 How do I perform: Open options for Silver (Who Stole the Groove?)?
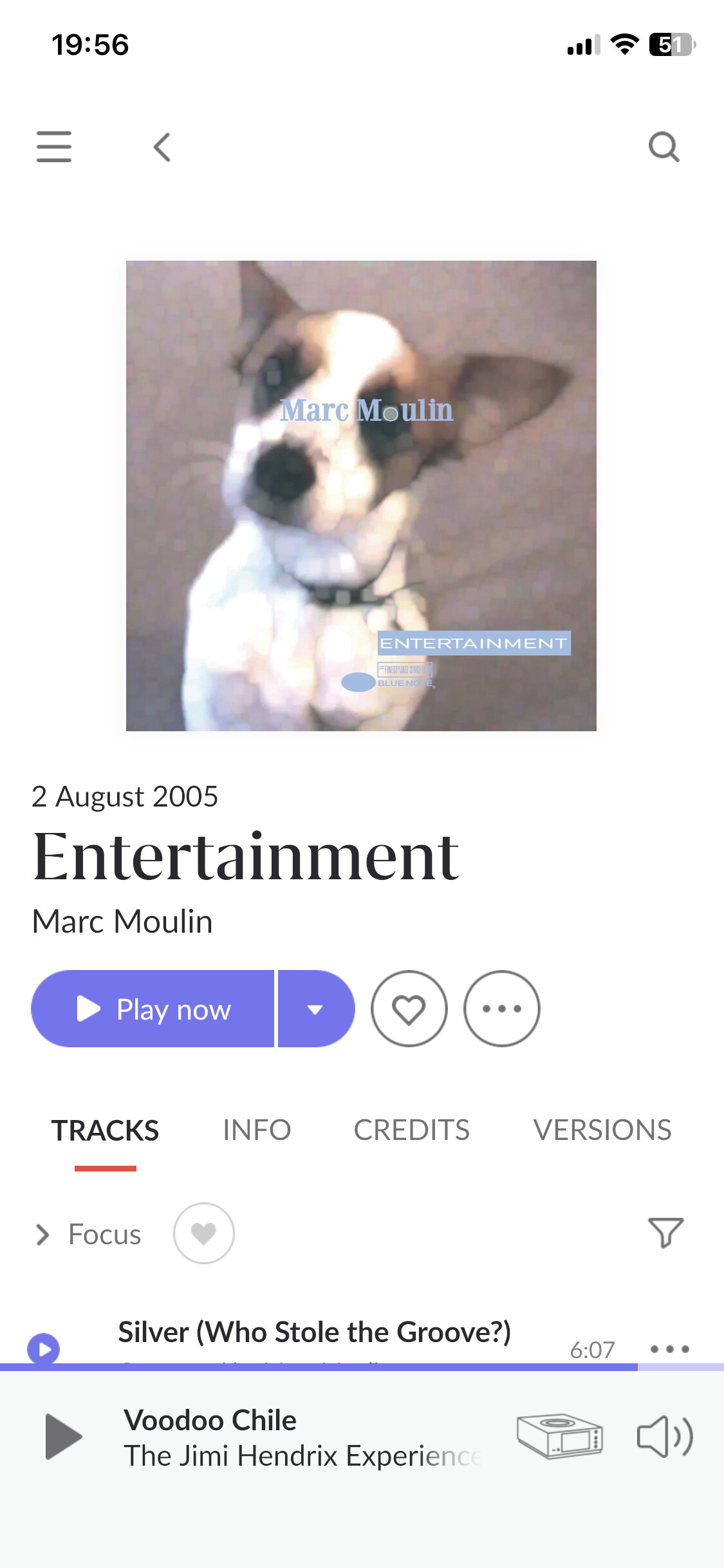(669, 1349)
